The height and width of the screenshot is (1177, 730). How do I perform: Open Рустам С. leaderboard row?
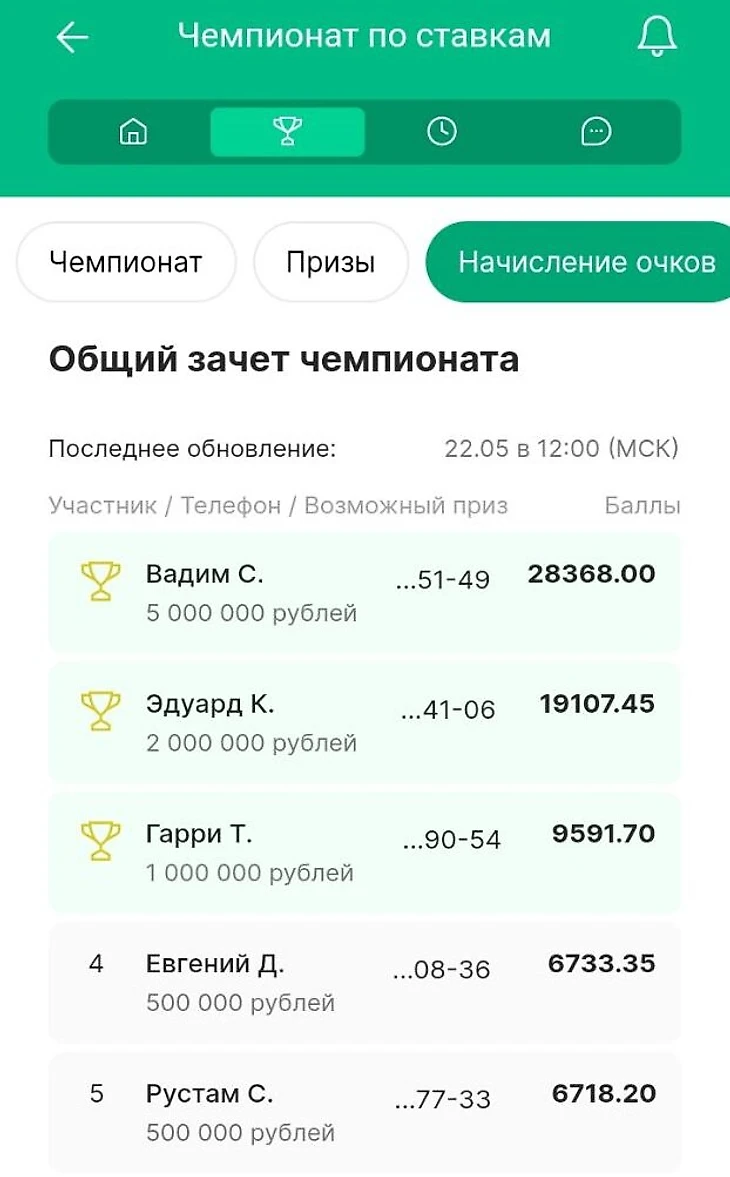[365, 1112]
